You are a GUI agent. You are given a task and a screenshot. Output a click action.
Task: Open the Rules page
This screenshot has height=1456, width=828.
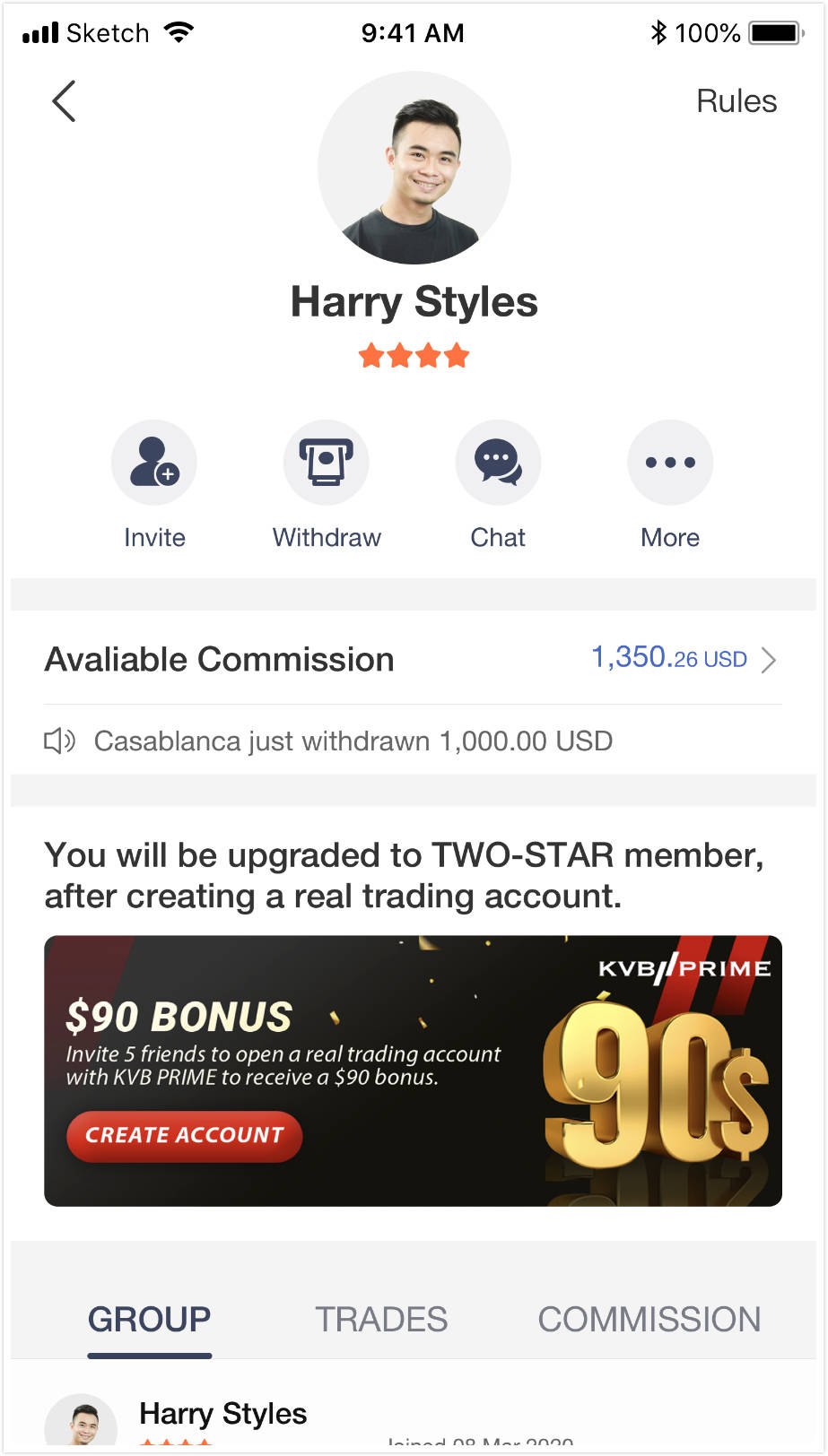click(736, 101)
